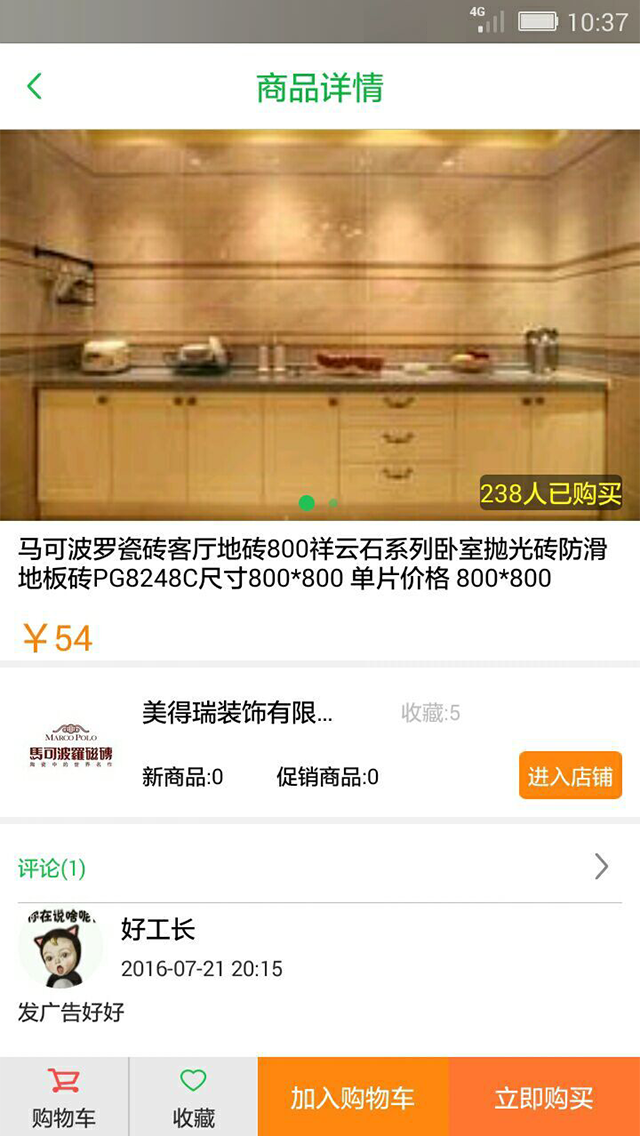View reviewer 好工长's avatar
Image resolution: width=640 pixels, height=1136 pixels.
[60, 946]
